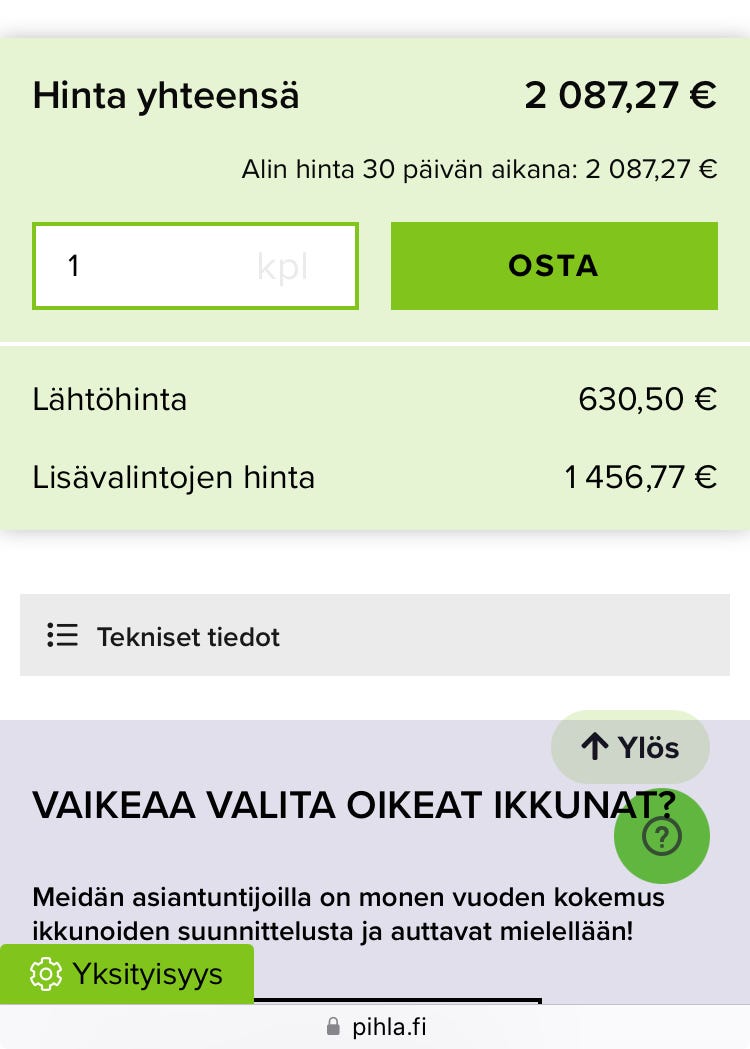Click the kpl unit label in the field
Viewport: 750px width, 1049px height.
(283, 265)
